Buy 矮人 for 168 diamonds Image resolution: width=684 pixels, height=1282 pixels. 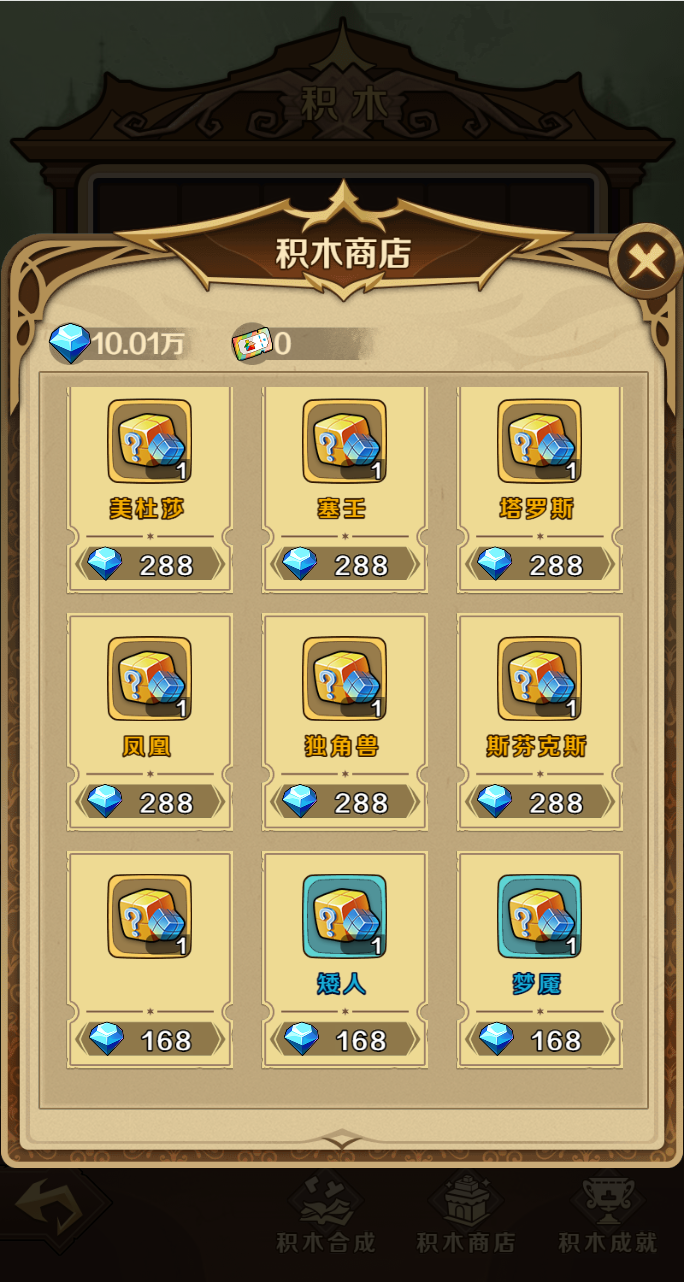click(x=344, y=1040)
